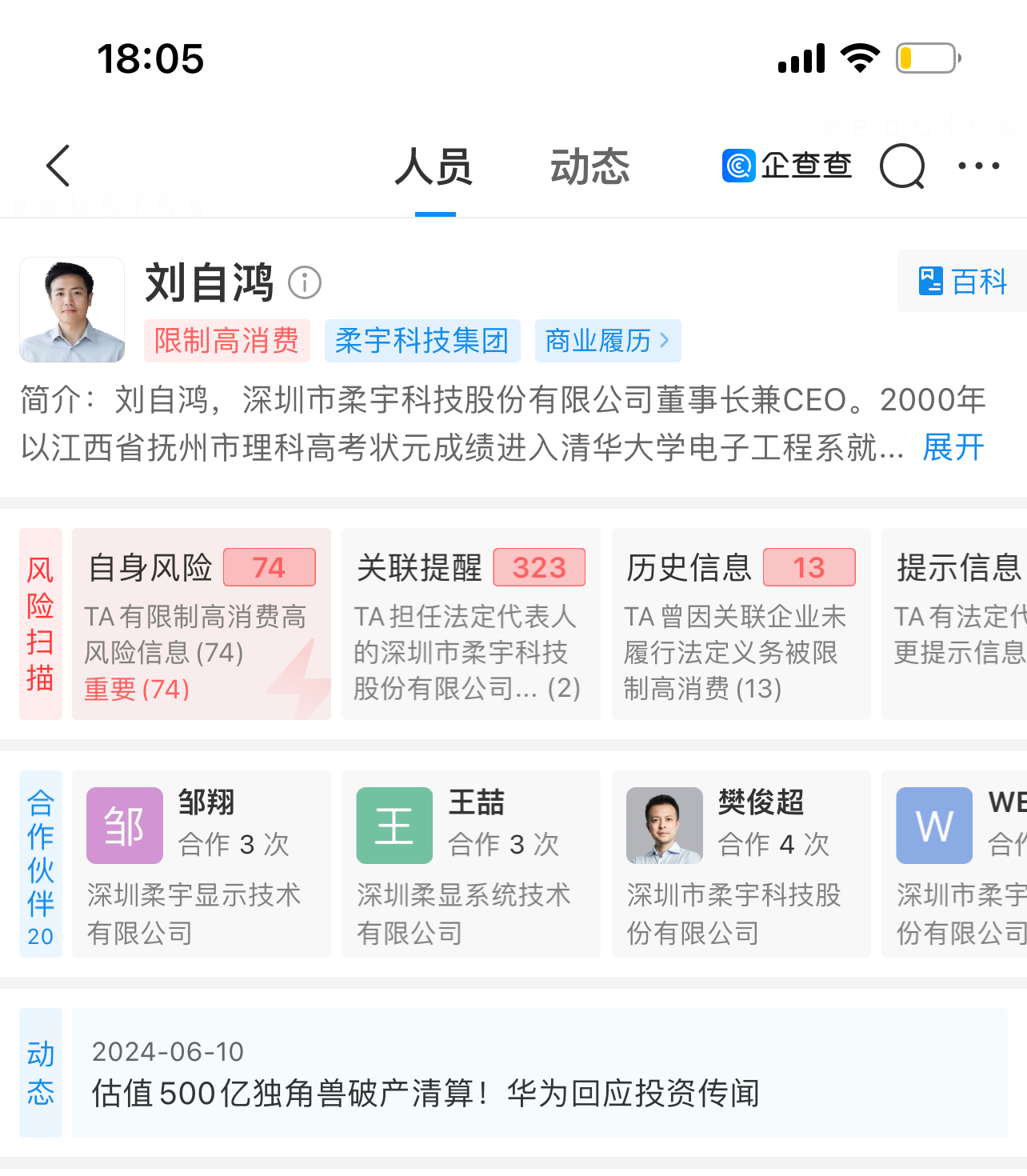Screen dimensions: 1027x1176
Task: View partner 邹翔's card
Action: [x=201, y=864]
